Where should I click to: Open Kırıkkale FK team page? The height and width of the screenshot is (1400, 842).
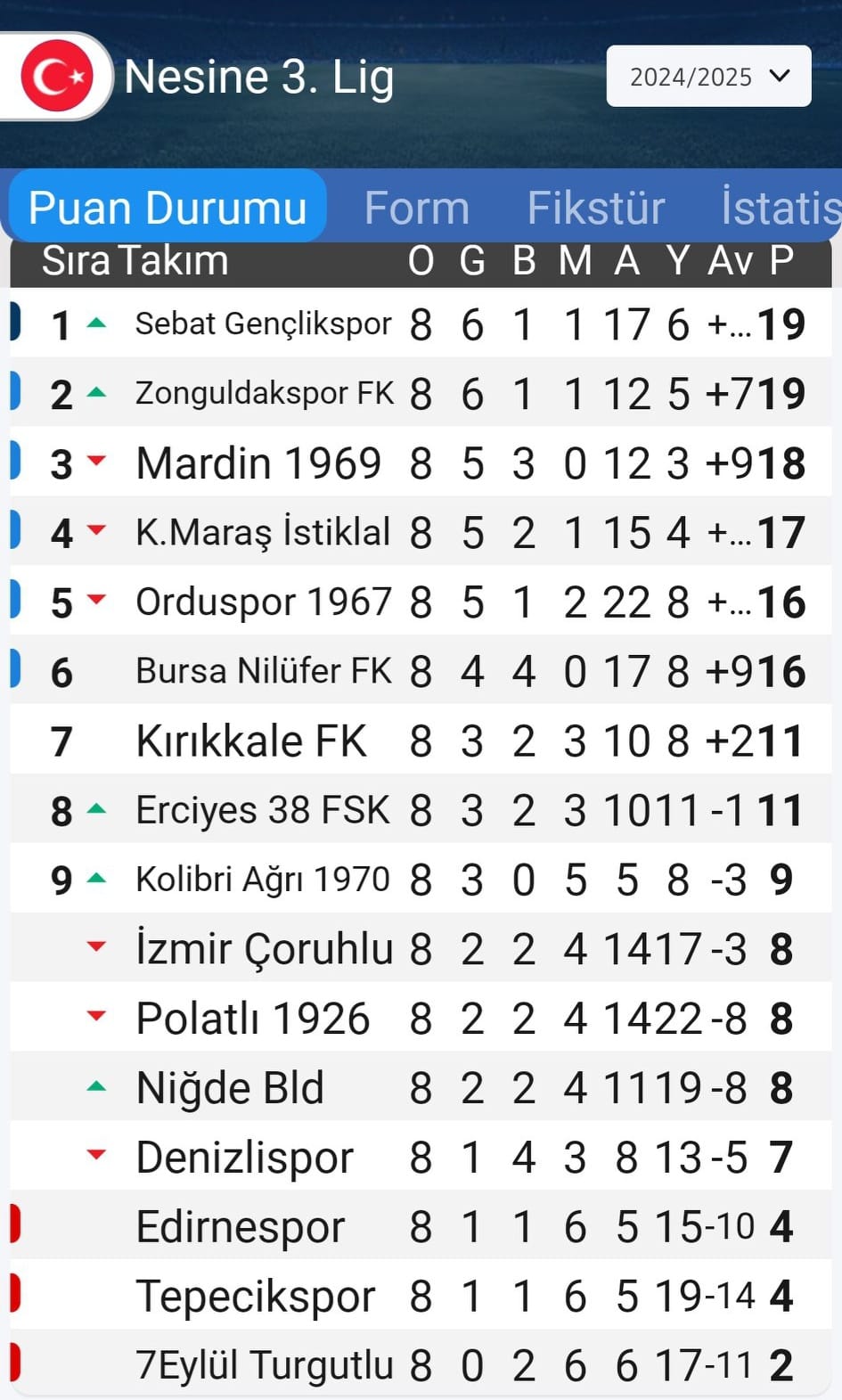tap(421, 741)
